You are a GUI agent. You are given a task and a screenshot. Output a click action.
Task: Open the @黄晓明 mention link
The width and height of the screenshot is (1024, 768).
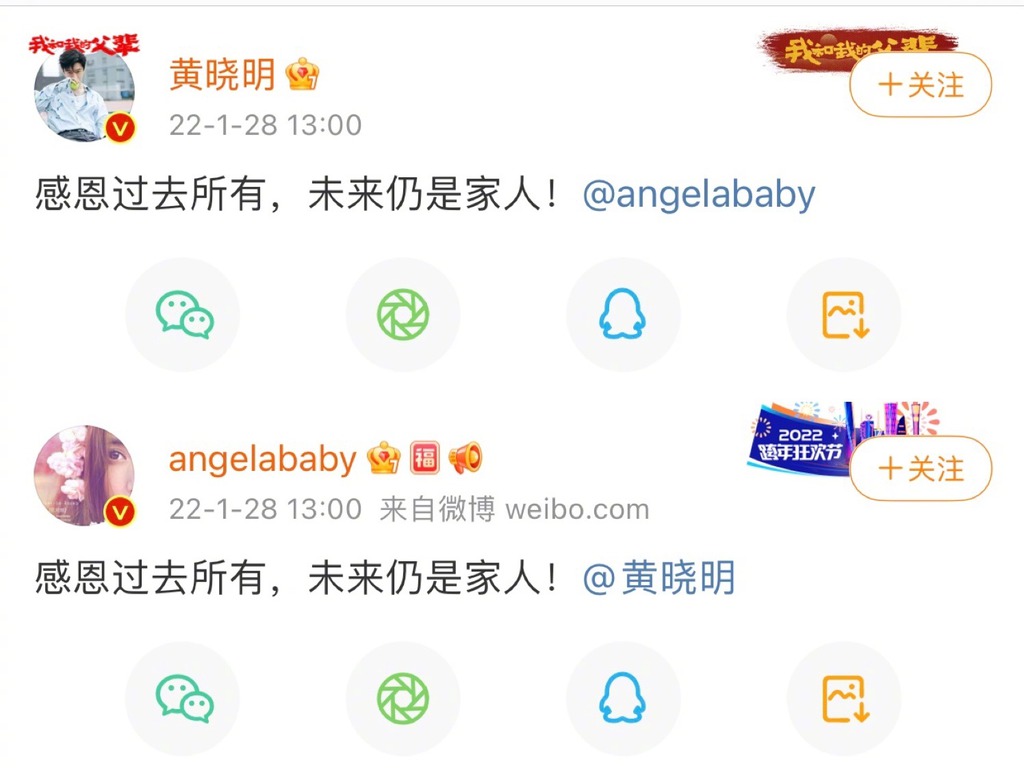coord(659,578)
